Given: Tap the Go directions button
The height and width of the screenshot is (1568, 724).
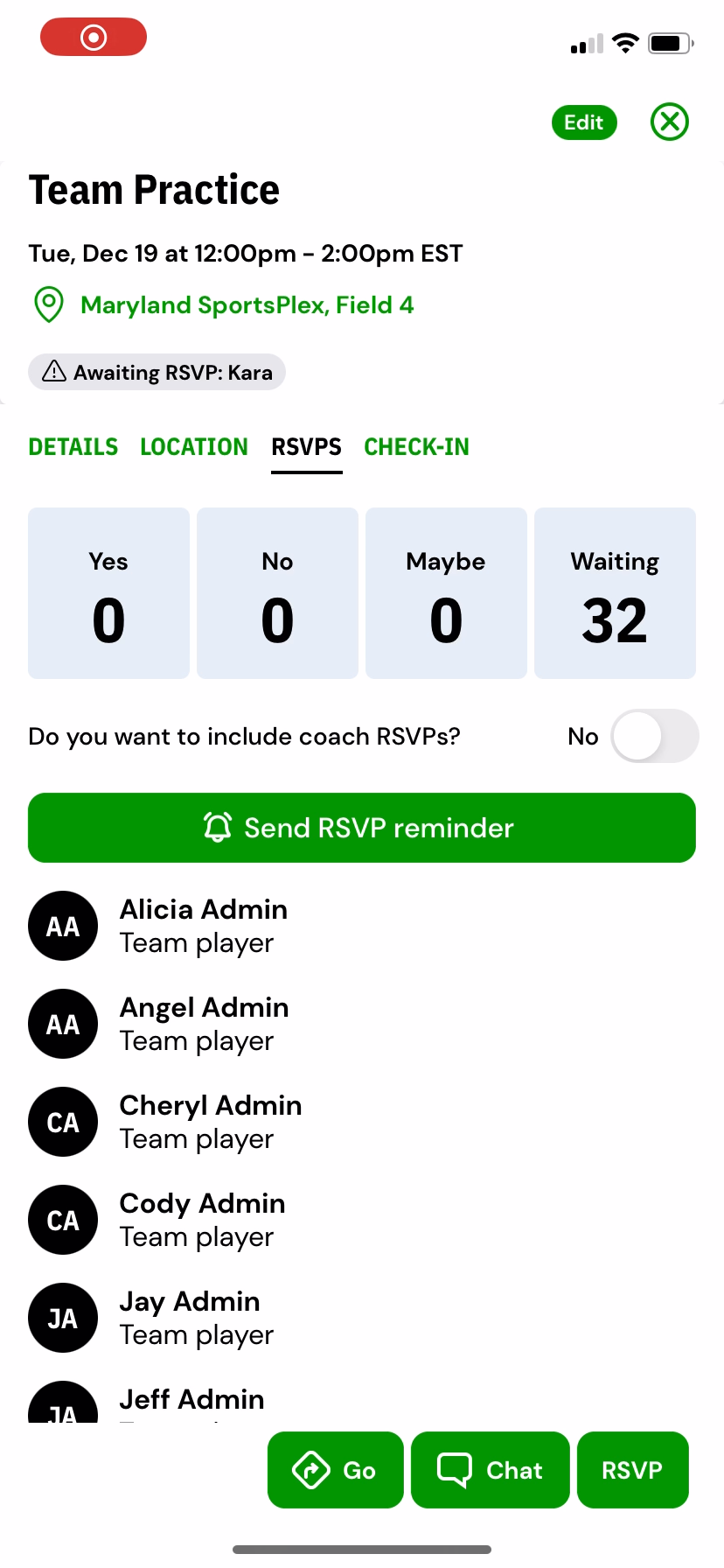Looking at the screenshot, I should click(x=336, y=1470).
